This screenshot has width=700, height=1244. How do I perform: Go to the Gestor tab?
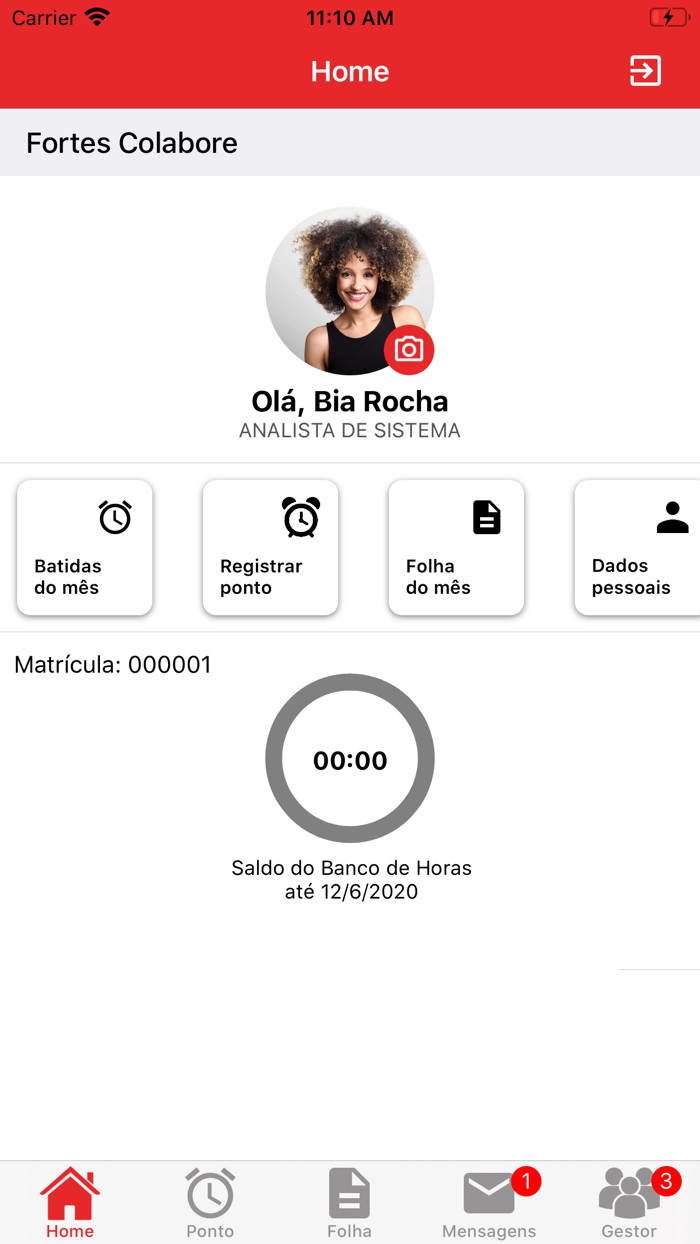tap(629, 1203)
